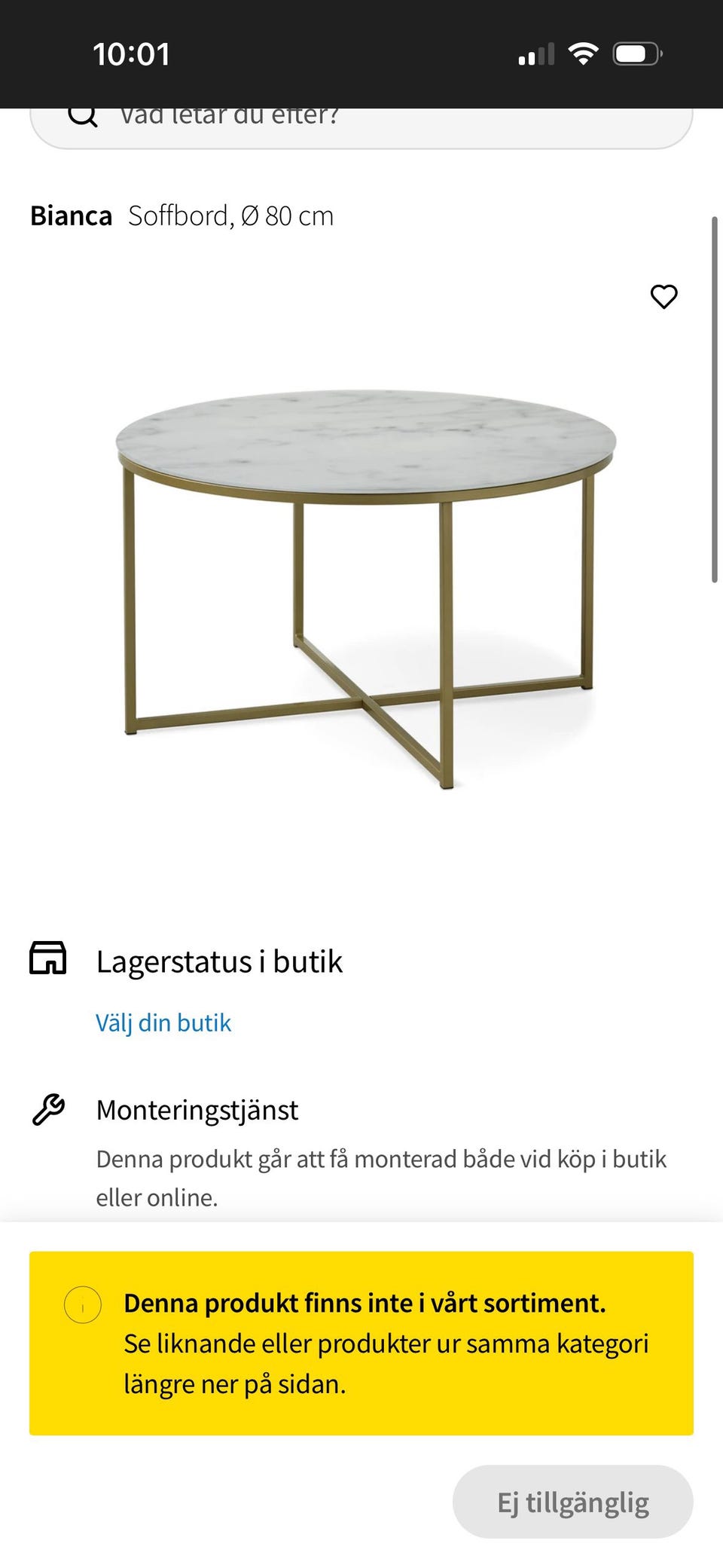Click the wrench icon for Monteringstjänst
Screen dimensions: 723x1568
pos(48,1108)
